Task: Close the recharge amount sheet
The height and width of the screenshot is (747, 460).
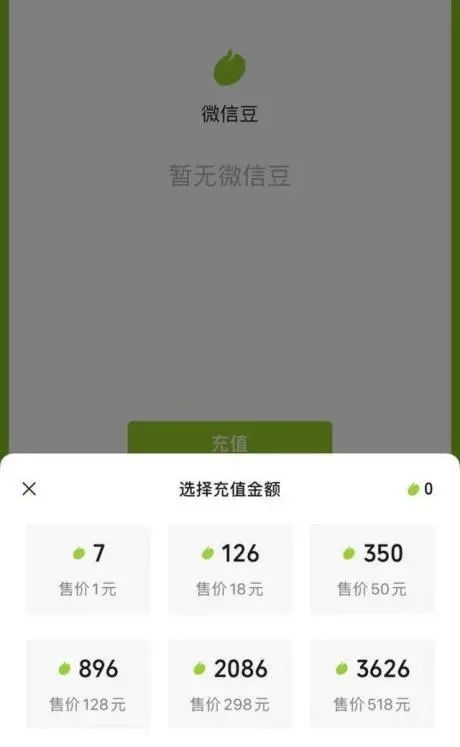Action: coord(29,489)
